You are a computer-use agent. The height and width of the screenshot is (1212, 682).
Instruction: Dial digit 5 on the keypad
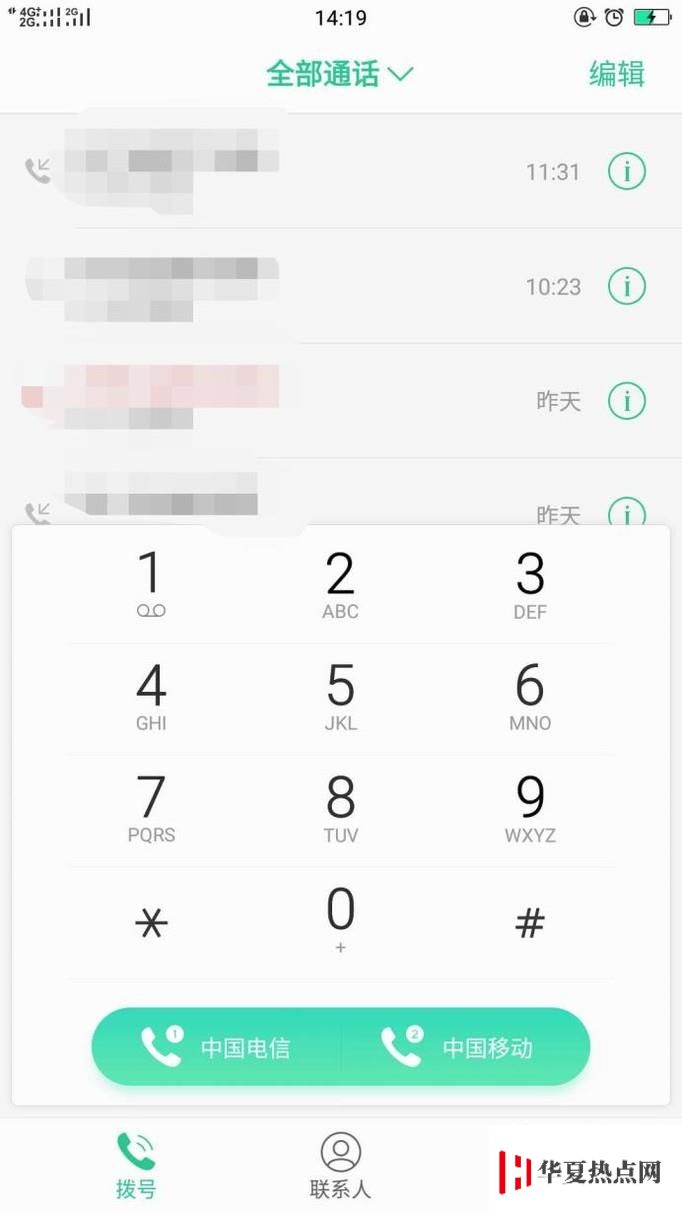click(x=340, y=698)
